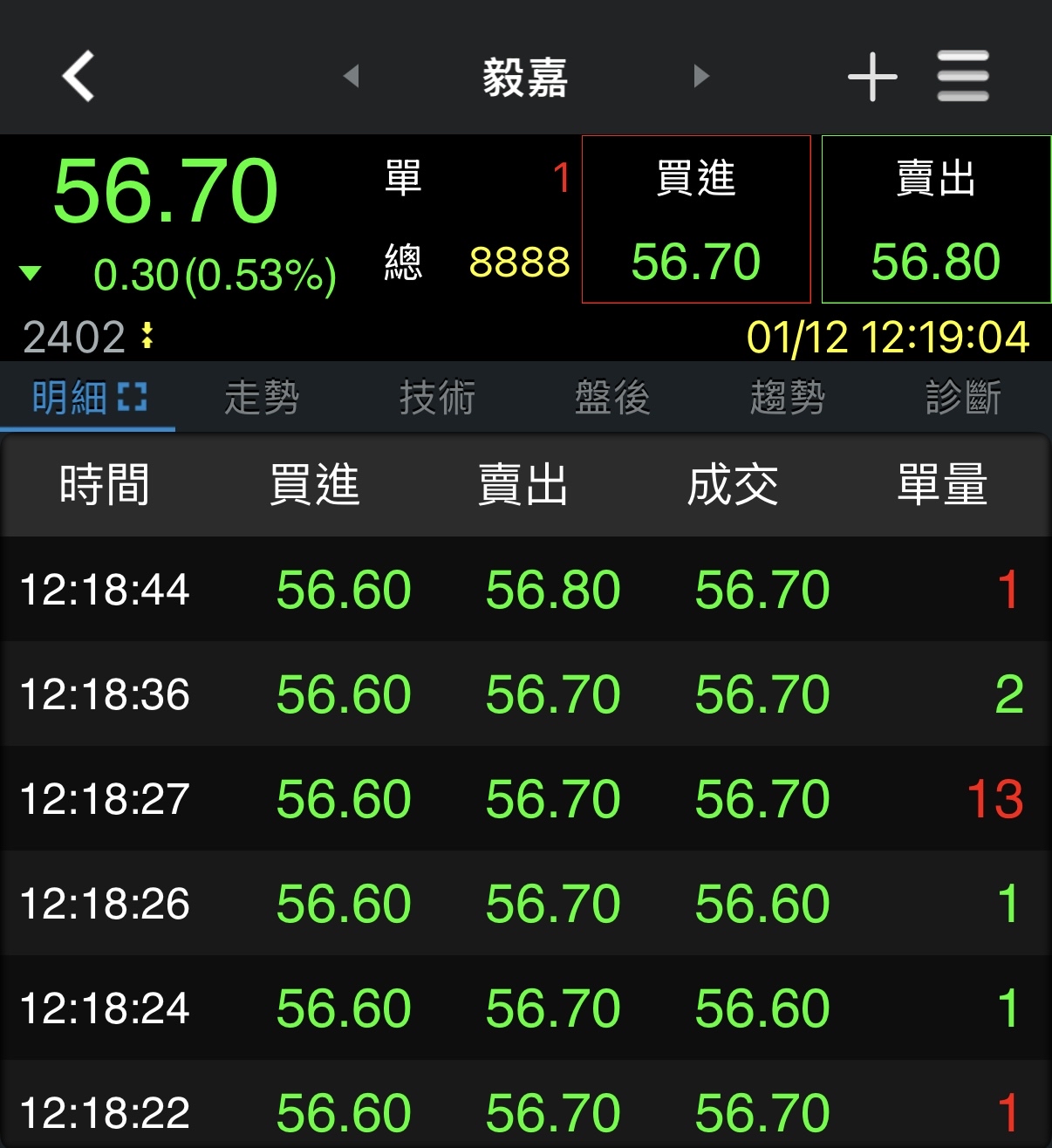Viewport: 1052px width, 1148px height.
Task: View the 盤後 tab
Action: pos(612,398)
